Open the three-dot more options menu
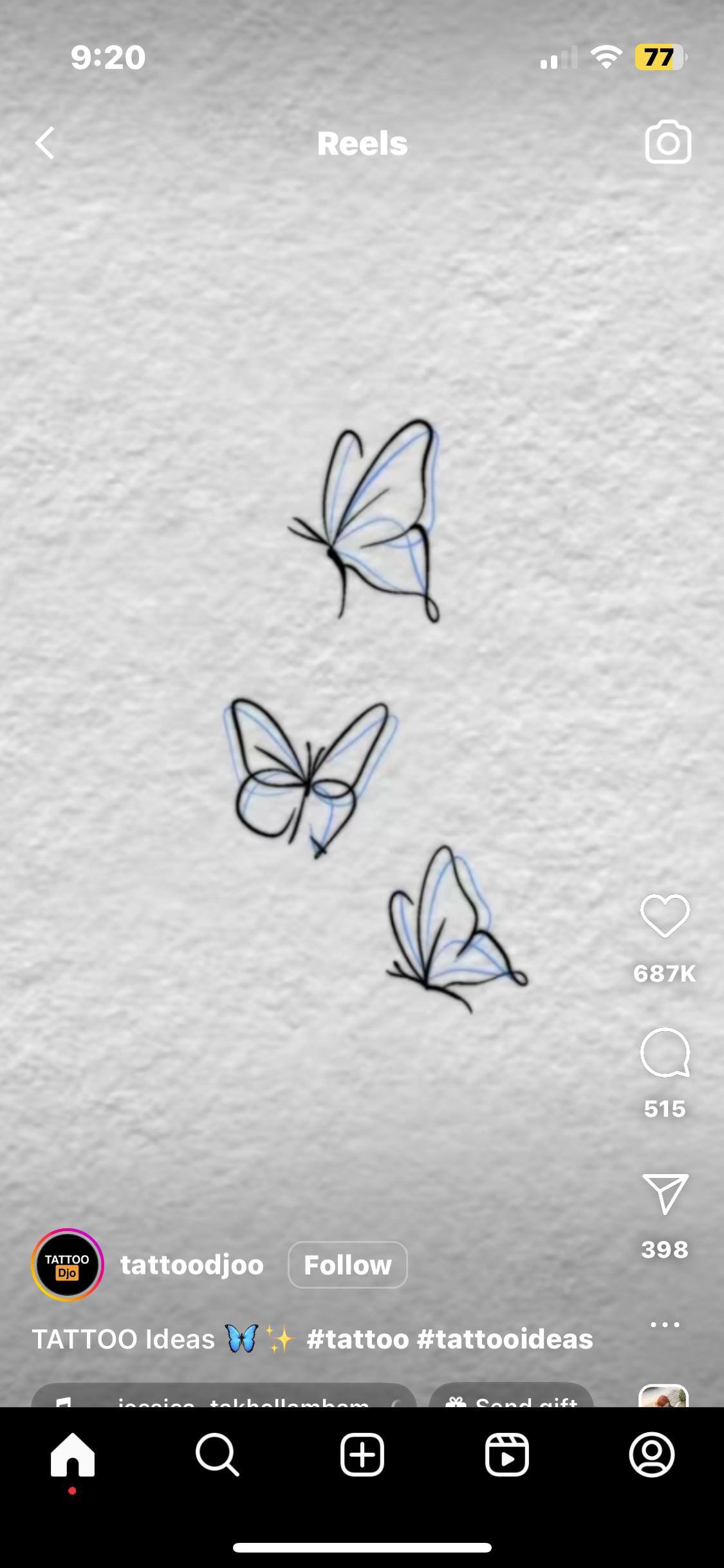 coord(665,1325)
